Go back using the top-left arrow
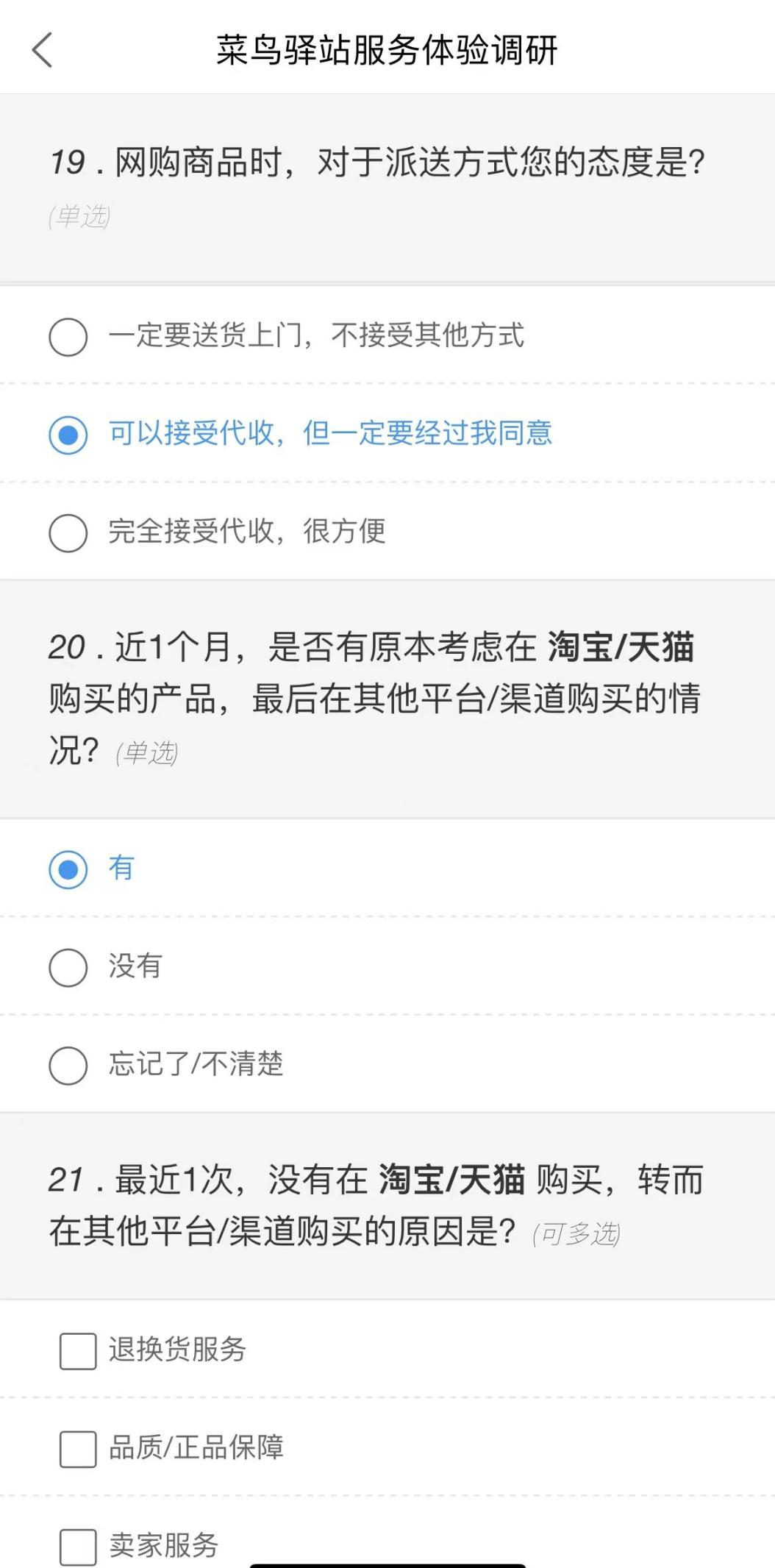The image size is (775, 1568). 43,50
